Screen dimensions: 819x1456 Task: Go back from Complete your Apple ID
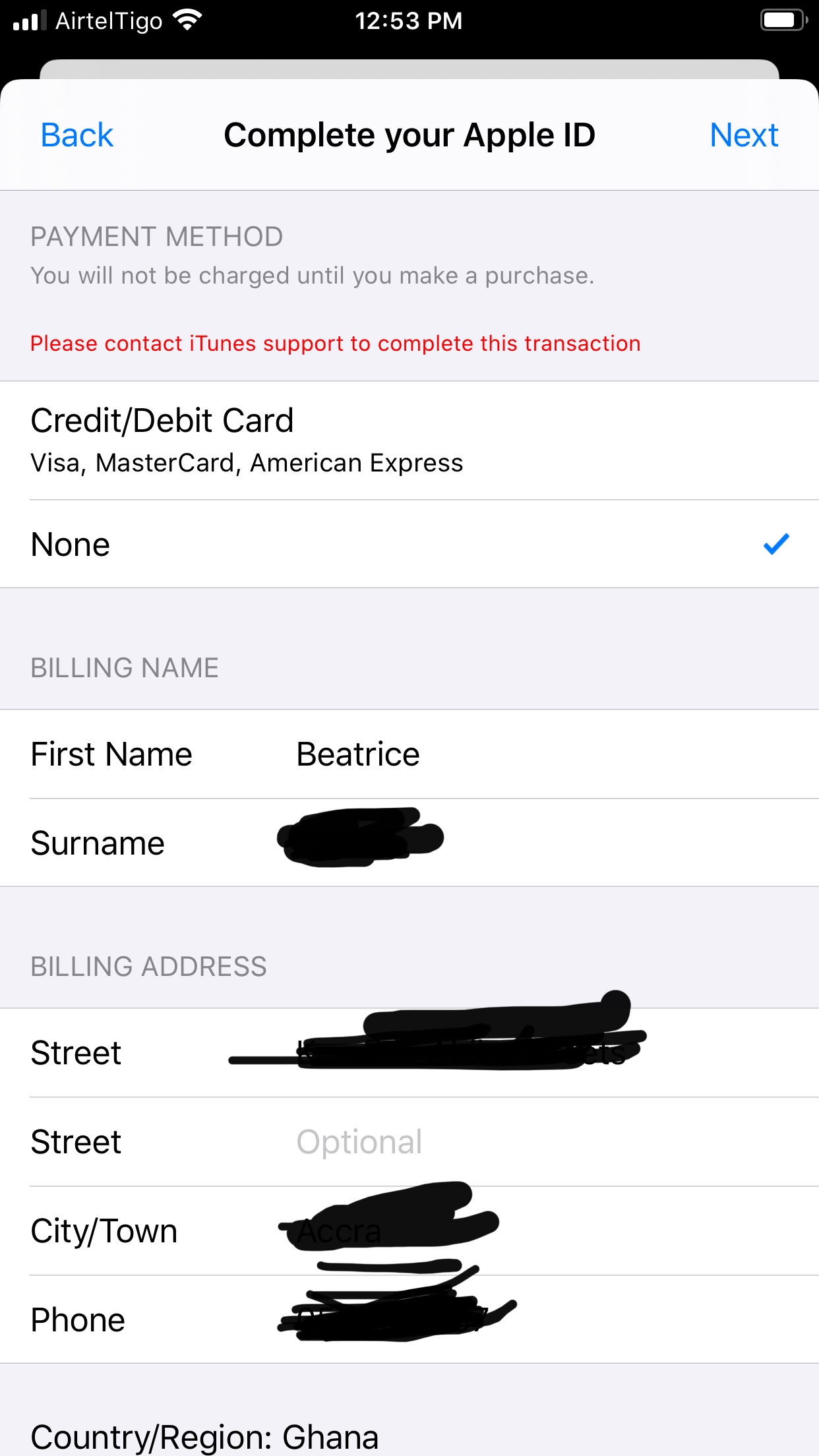76,135
